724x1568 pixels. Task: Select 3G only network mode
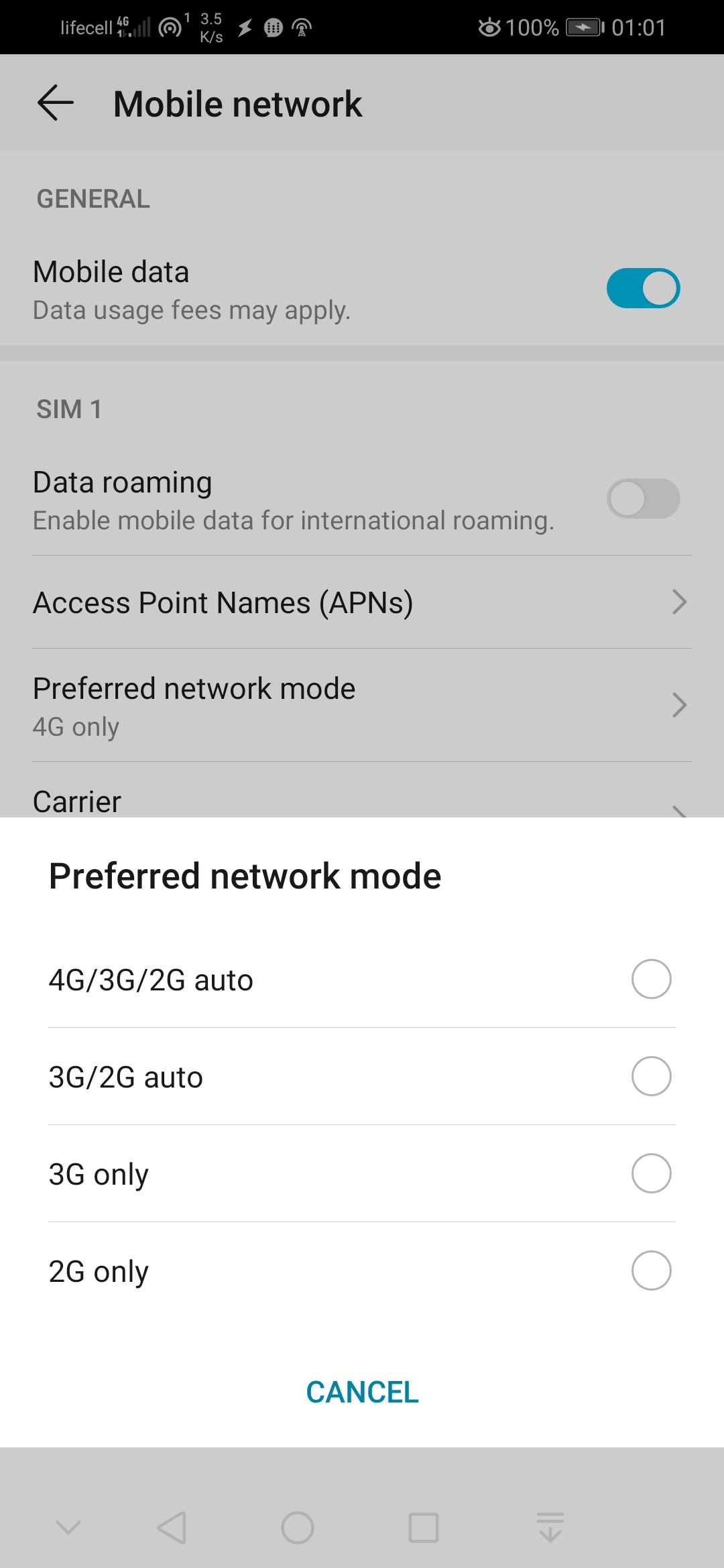point(362,1173)
